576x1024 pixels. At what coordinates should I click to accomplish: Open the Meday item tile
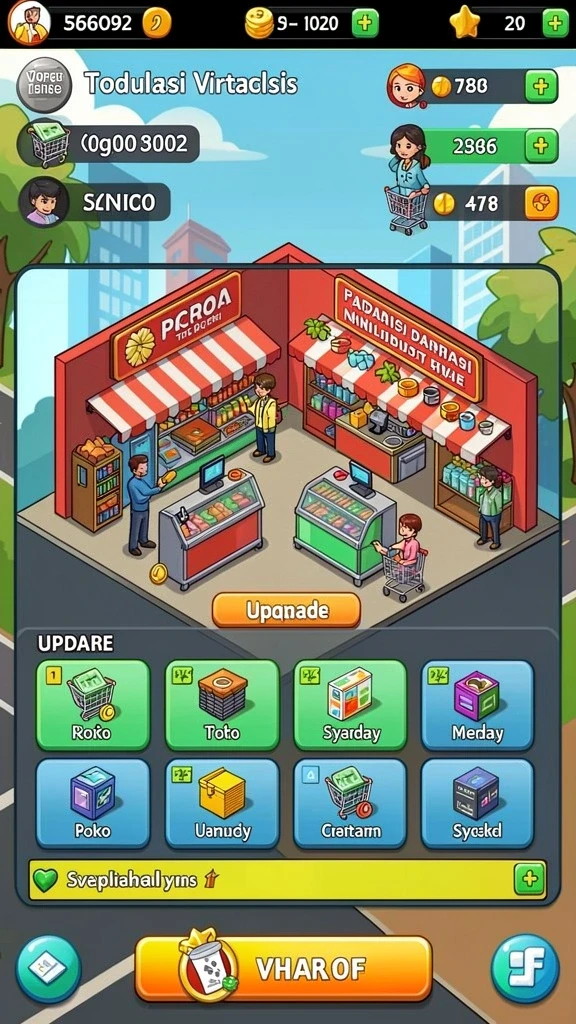[478, 705]
